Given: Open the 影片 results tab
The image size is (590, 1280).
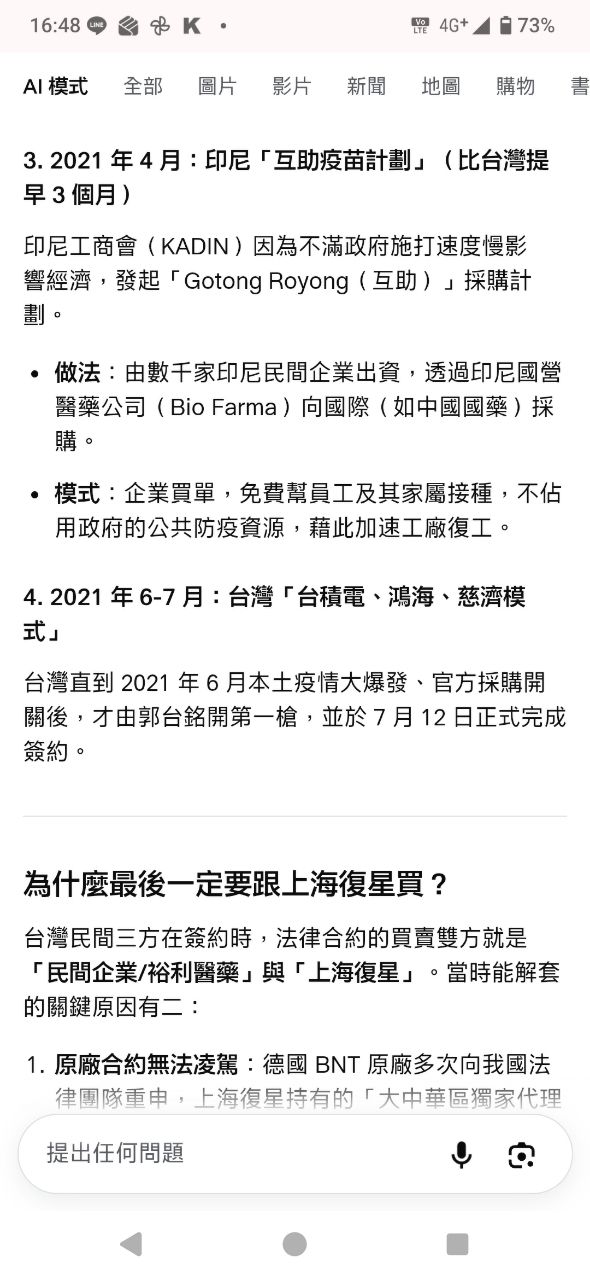Looking at the screenshot, I should [292, 87].
